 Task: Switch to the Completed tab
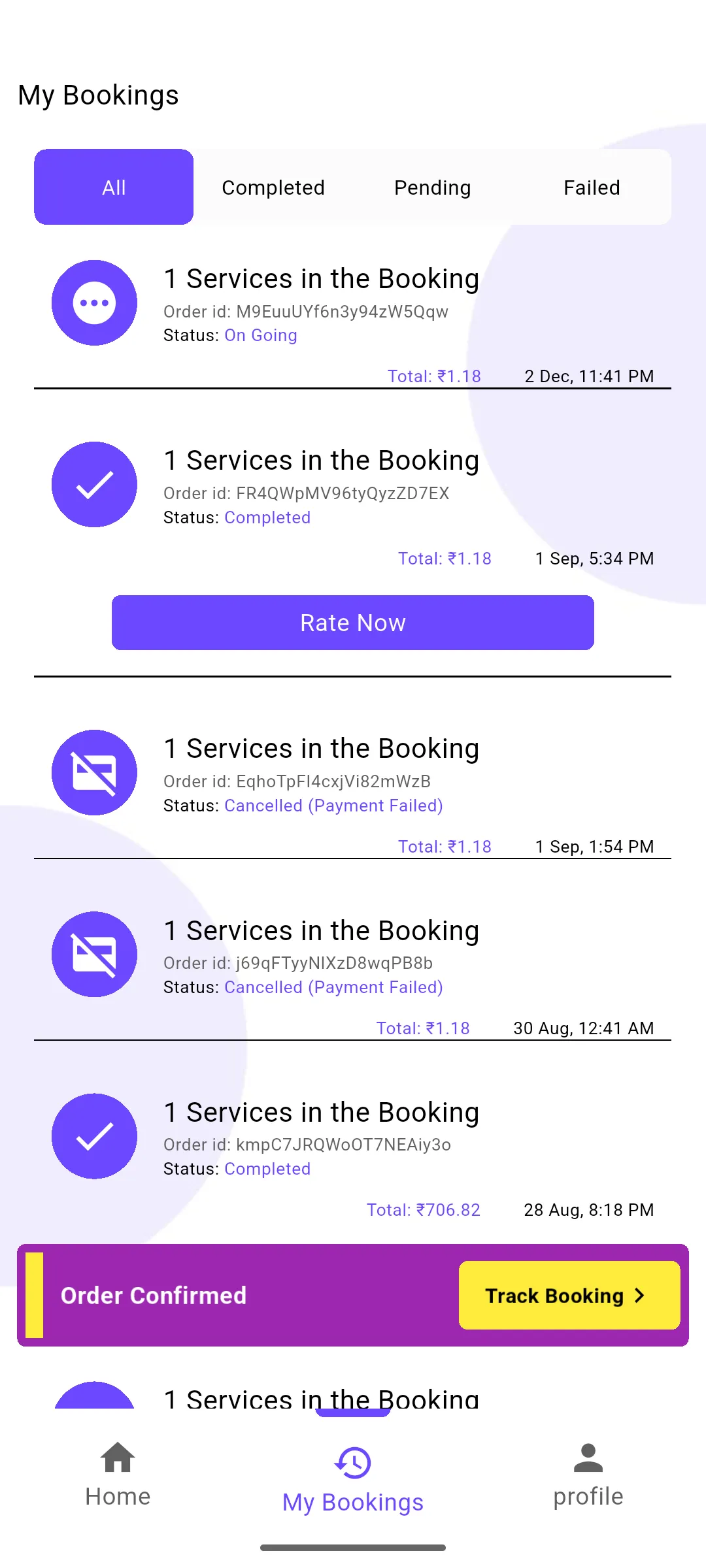pos(273,187)
